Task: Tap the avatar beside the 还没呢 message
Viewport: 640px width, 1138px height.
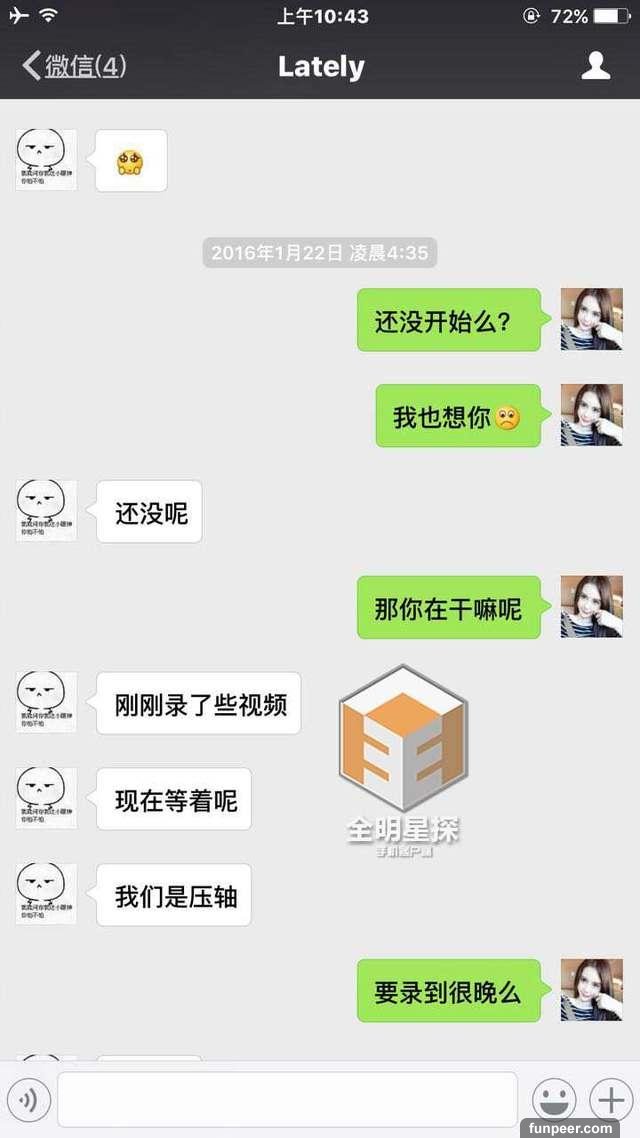Action: point(46,511)
